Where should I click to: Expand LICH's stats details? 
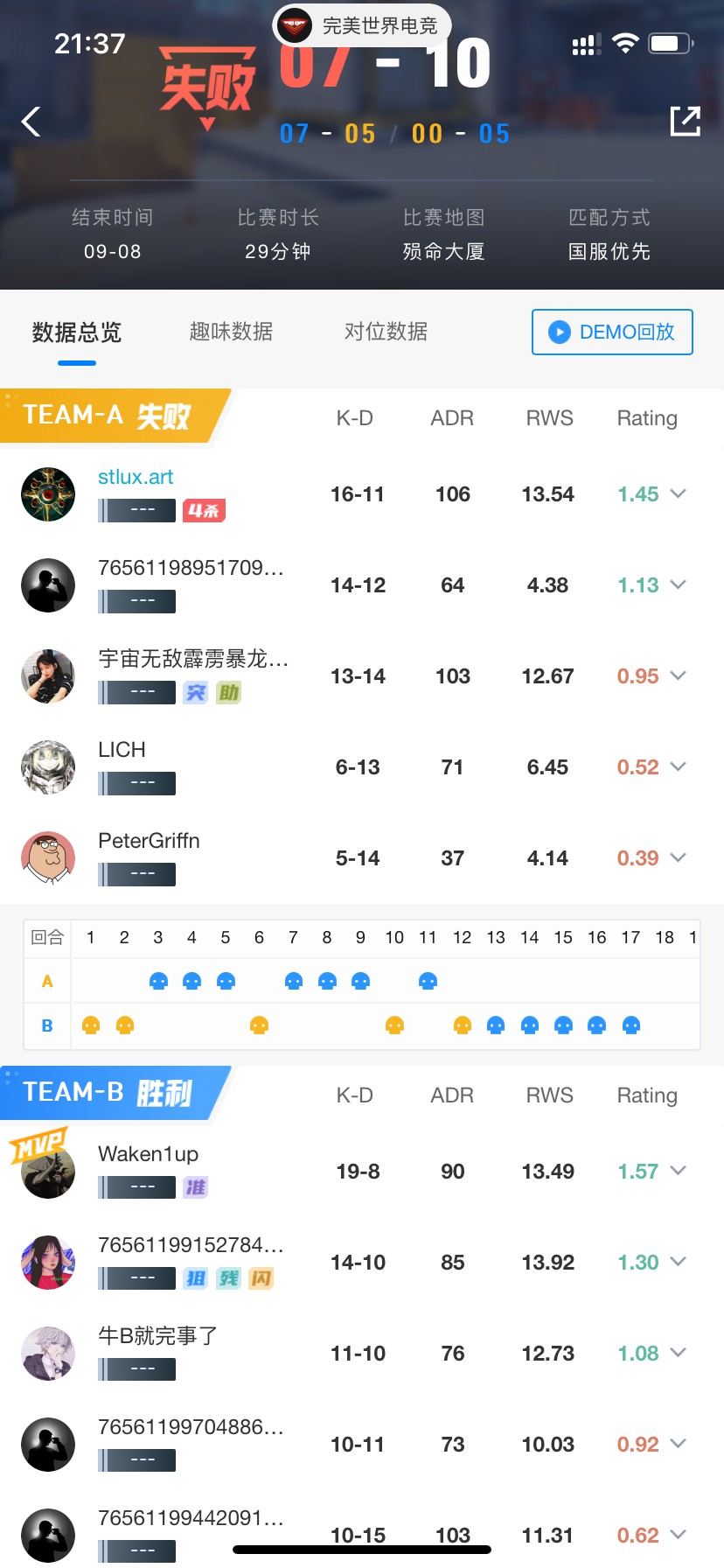pos(678,767)
